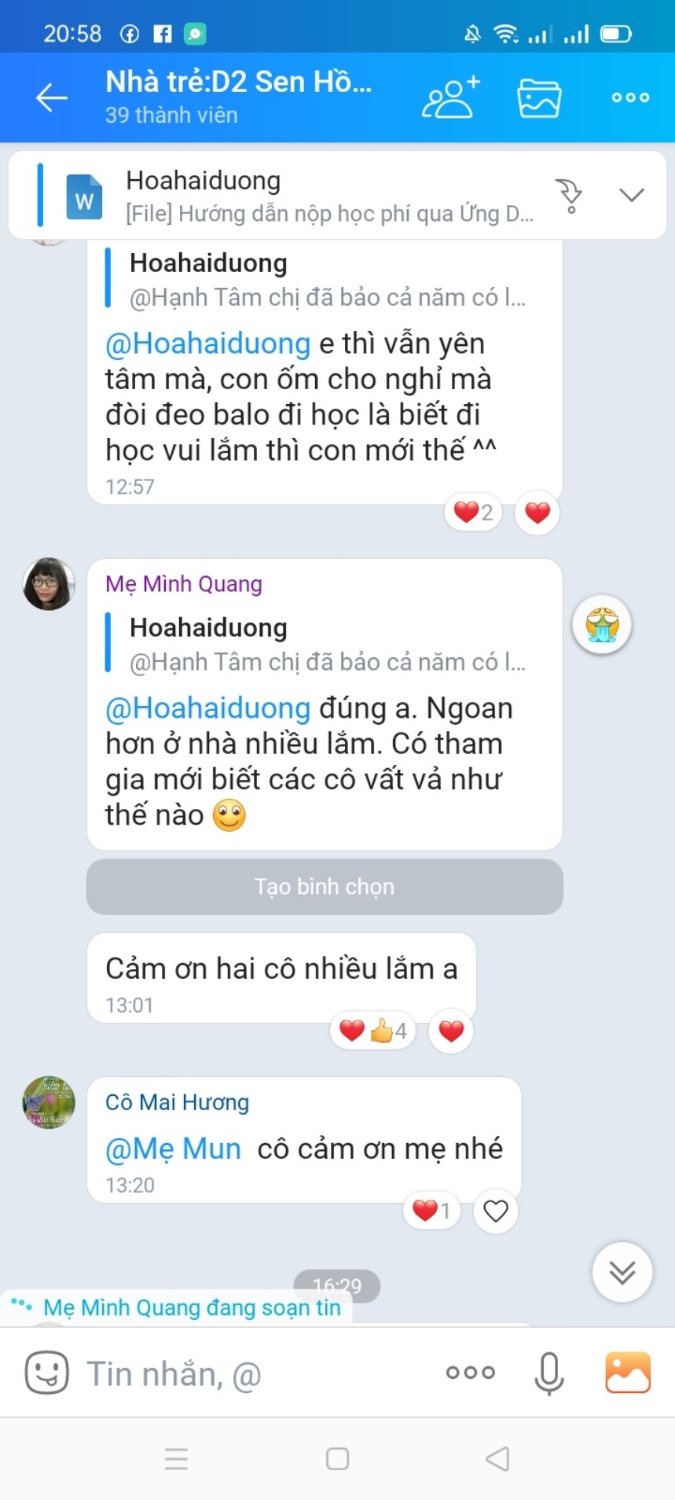Screen dimensions: 675x1500
Task: Open Mẹ Minh Quang's avatar profile
Action: pyautogui.click(x=49, y=584)
